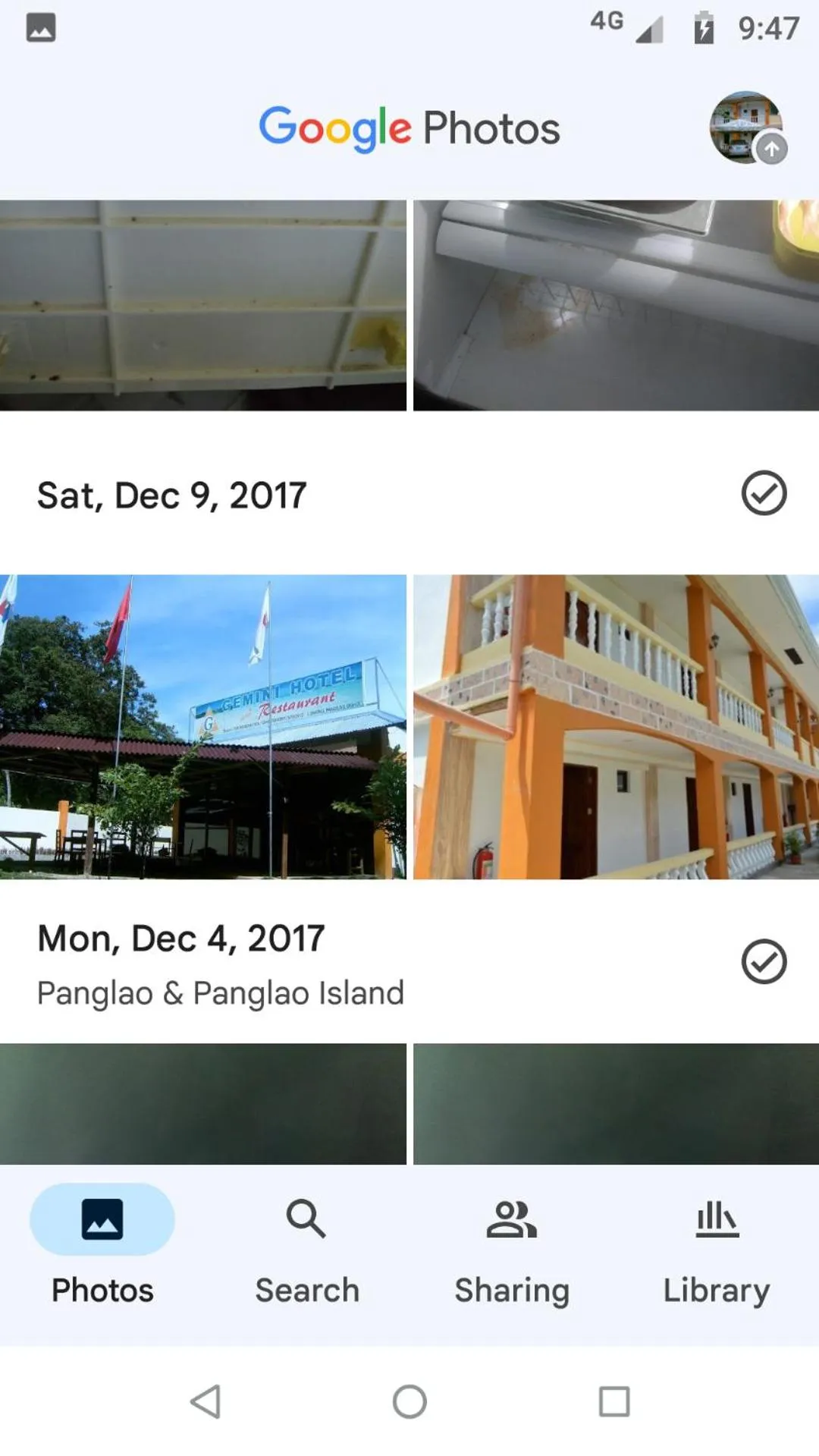The height and width of the screenshot is (1456, 819).
Task: Open the Dec 4 date header
Action: [180, 939]
